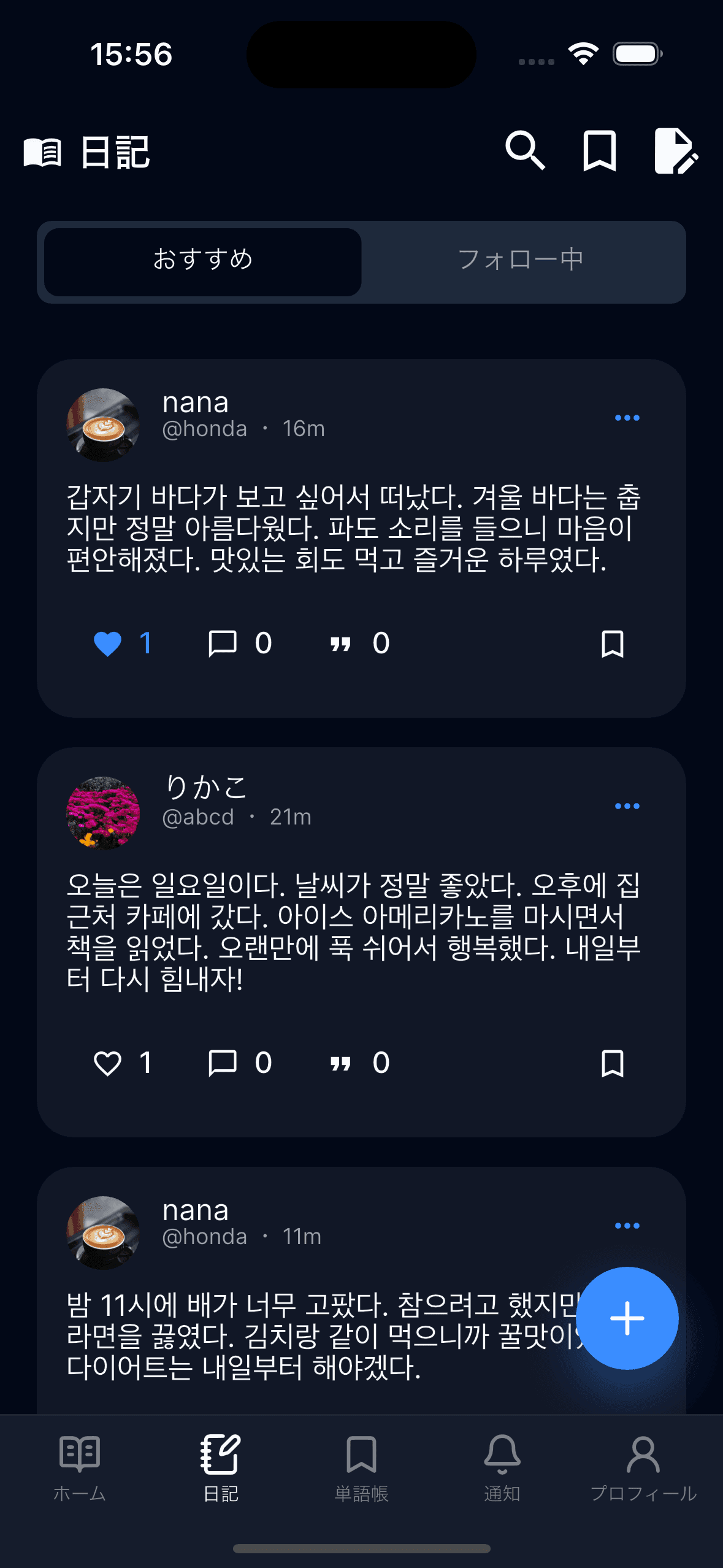The image size is (723, 1568).
Task: Open the three-dot menu on りかこ's post
Action: [627, 805]
